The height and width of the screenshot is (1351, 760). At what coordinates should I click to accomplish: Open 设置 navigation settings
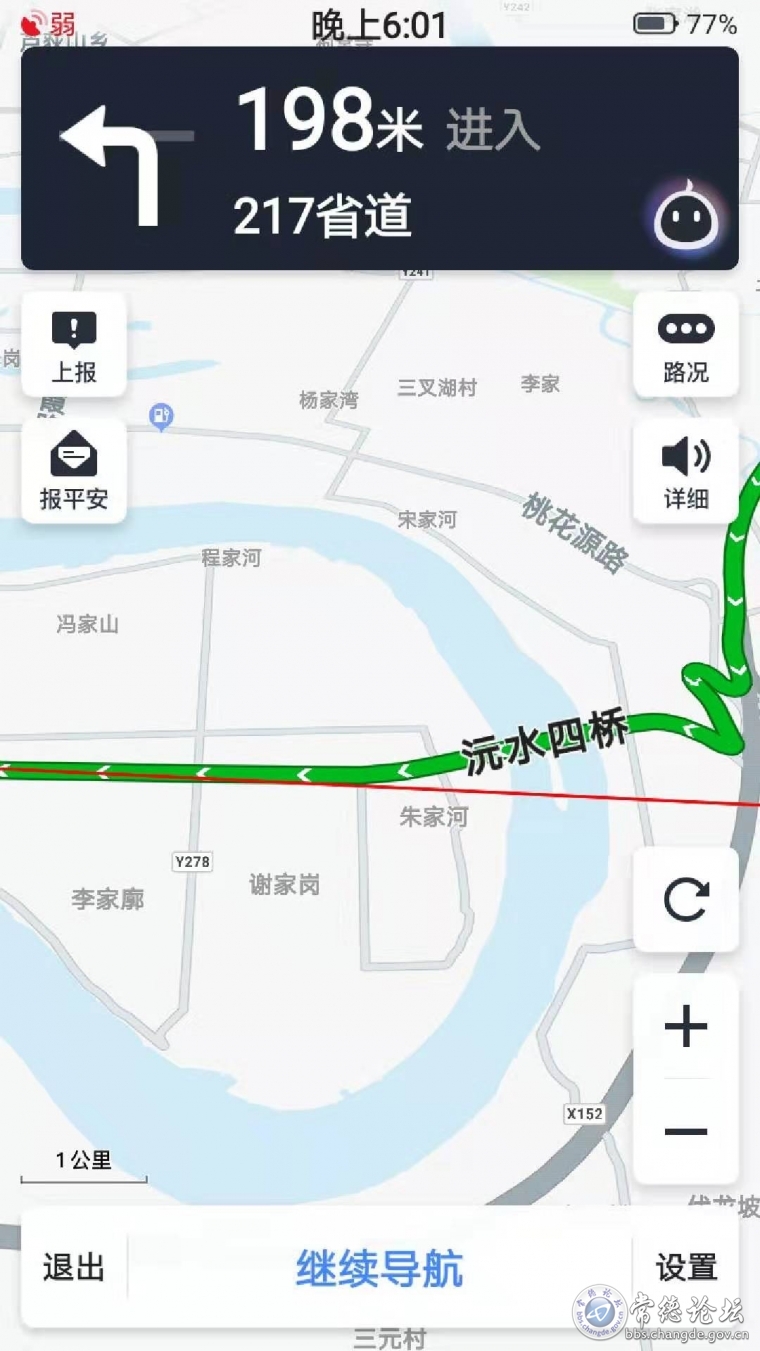[686, 1268]
